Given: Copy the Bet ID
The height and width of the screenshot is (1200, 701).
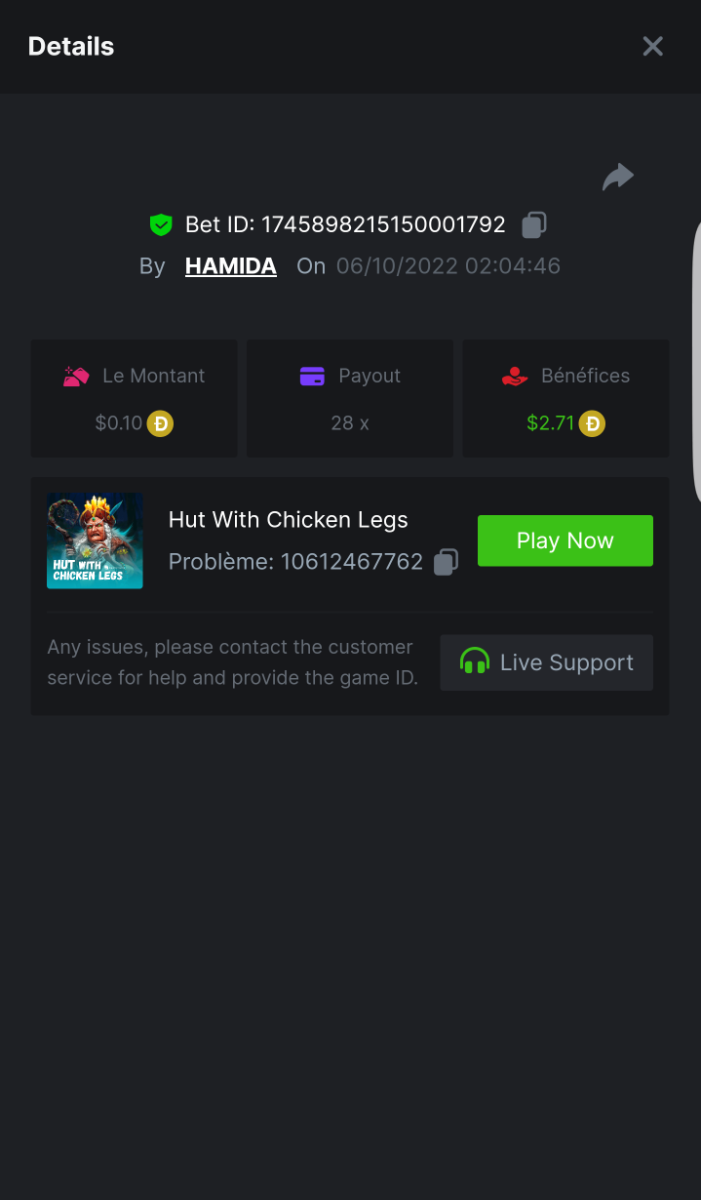Looking at the screenshot, I should click(534, 225).
